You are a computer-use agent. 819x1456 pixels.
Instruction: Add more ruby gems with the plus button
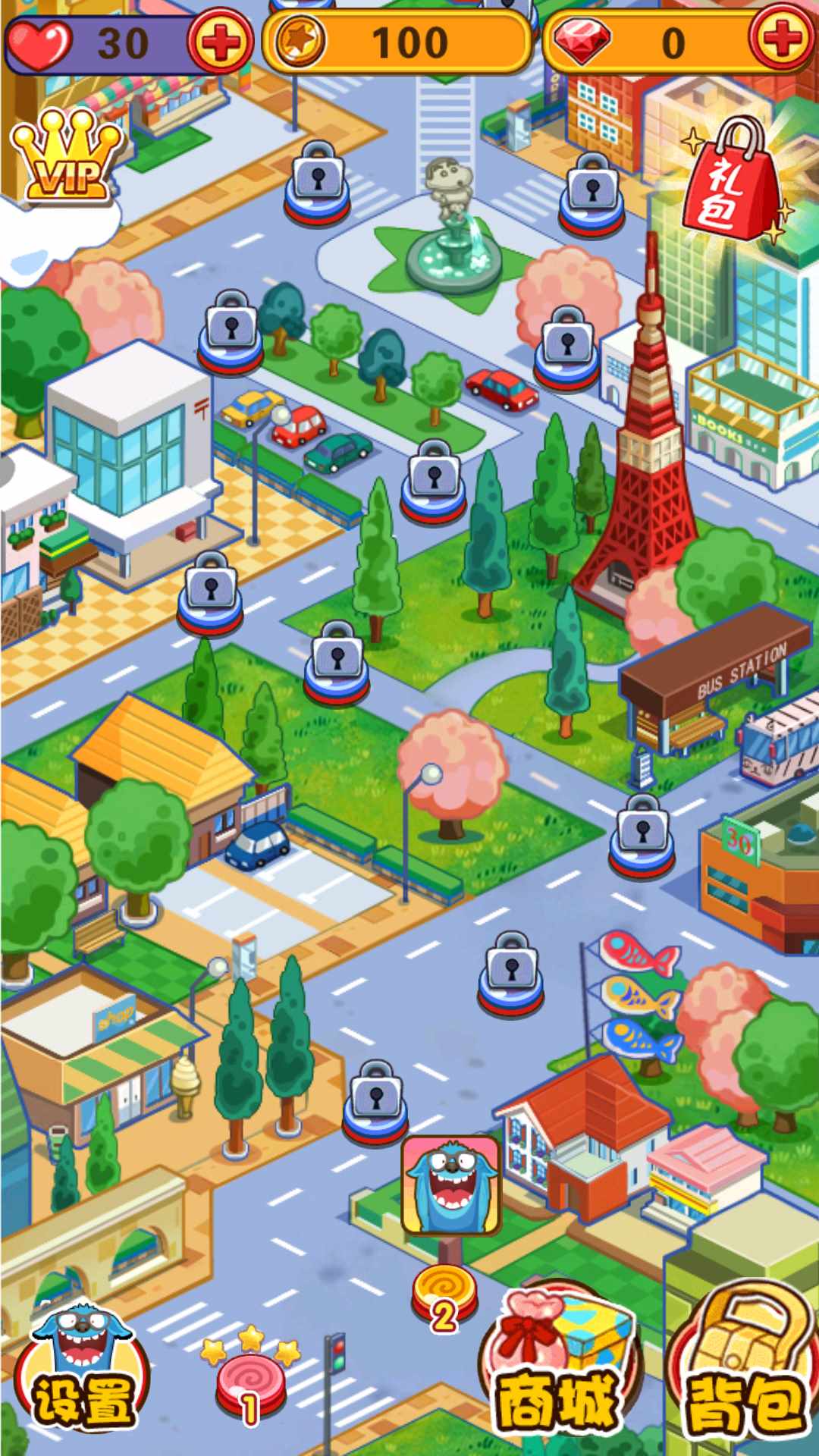click(782, 39)
